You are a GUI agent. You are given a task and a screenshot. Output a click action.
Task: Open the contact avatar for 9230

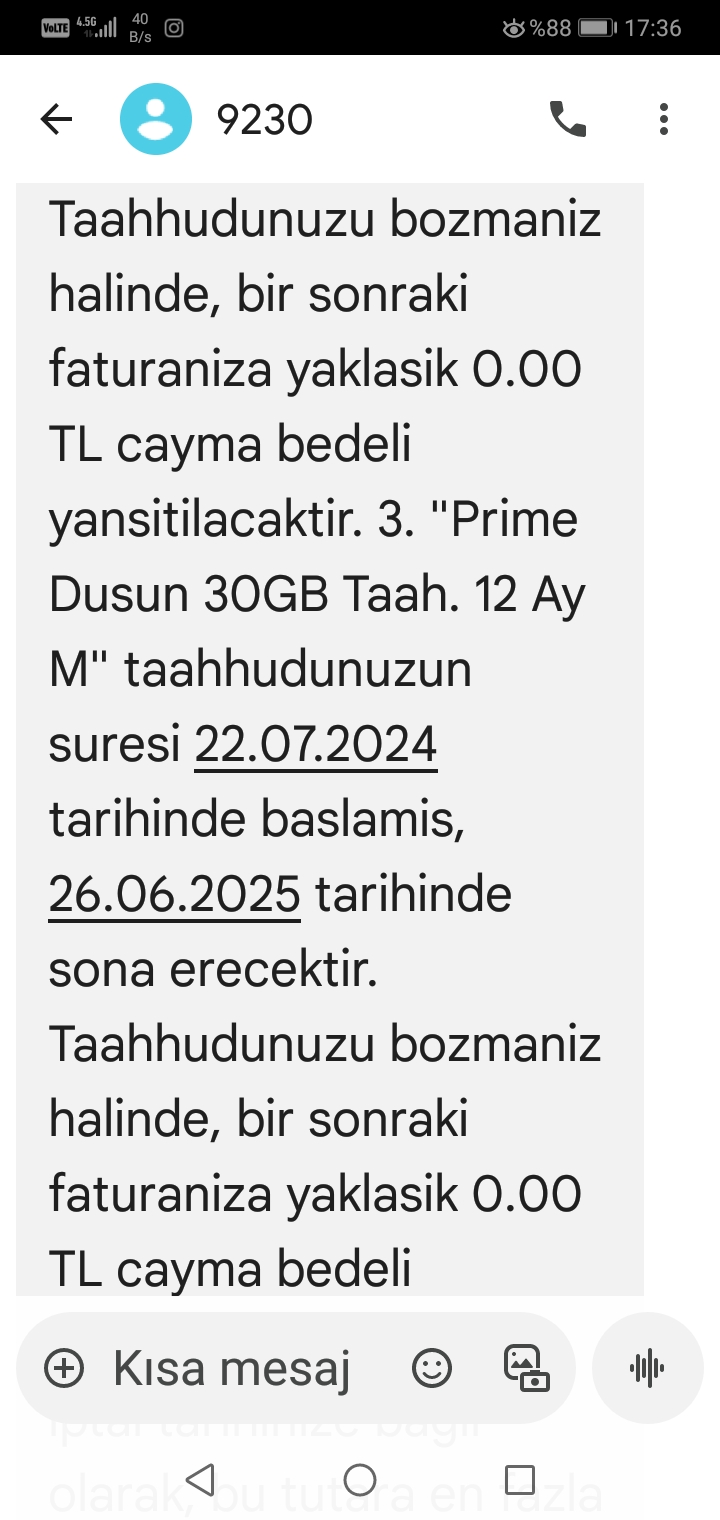coord(155,120)
